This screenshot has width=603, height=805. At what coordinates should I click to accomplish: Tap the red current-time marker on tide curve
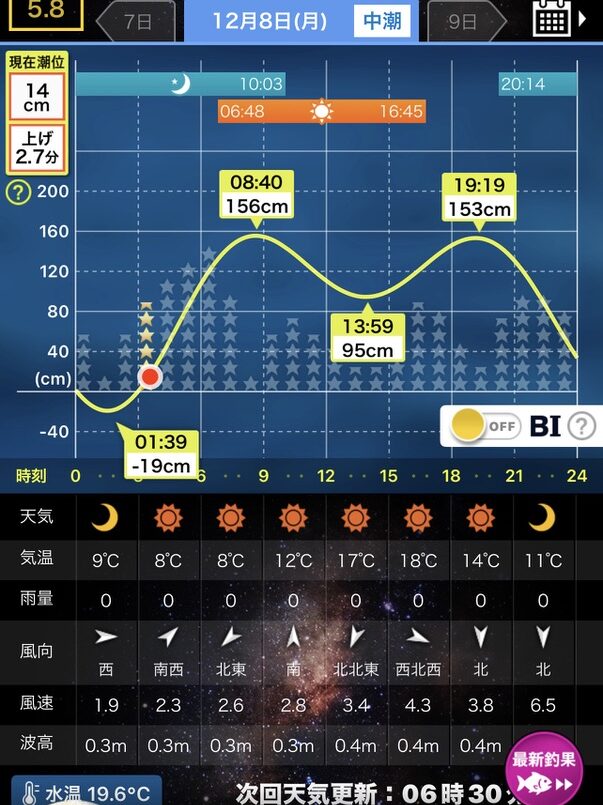pyautogui.click(x=150, y=377)
